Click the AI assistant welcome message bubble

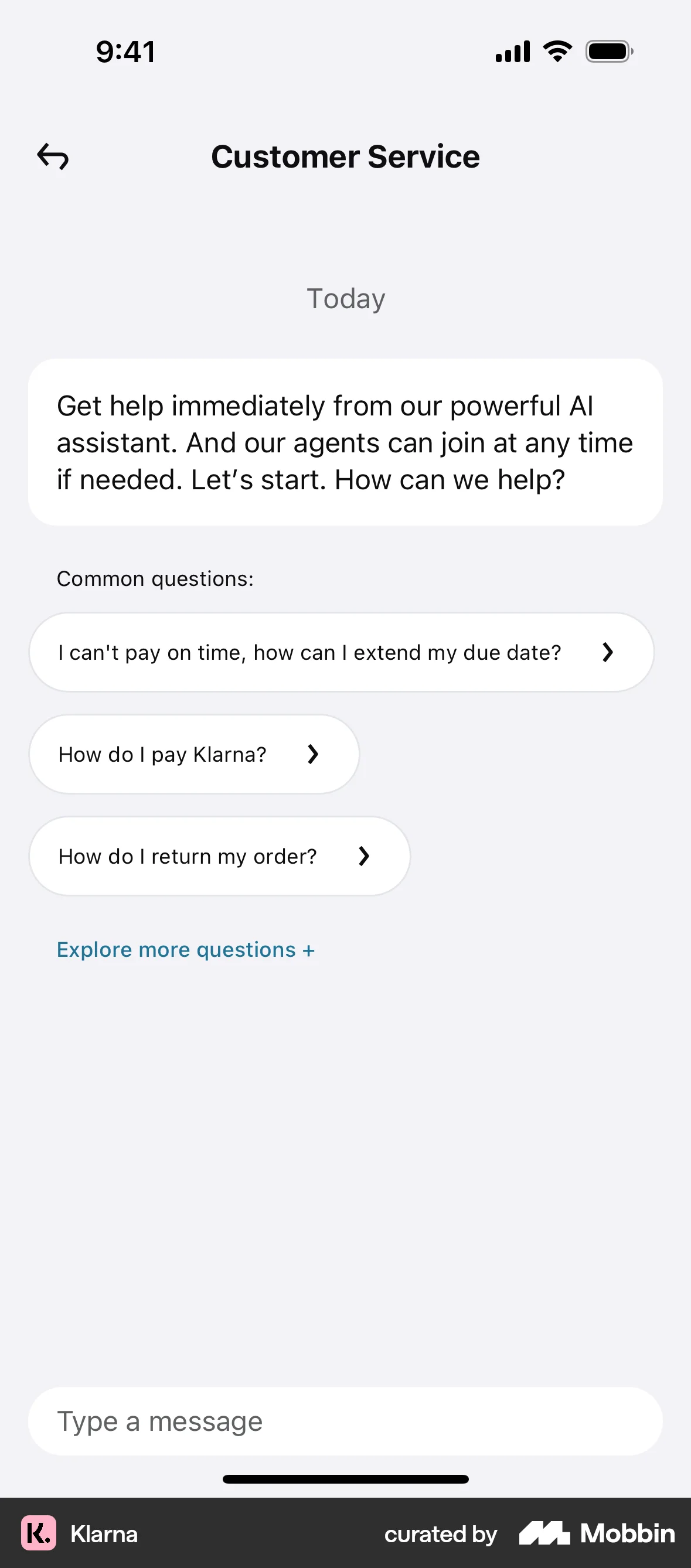tap(345, 442)
